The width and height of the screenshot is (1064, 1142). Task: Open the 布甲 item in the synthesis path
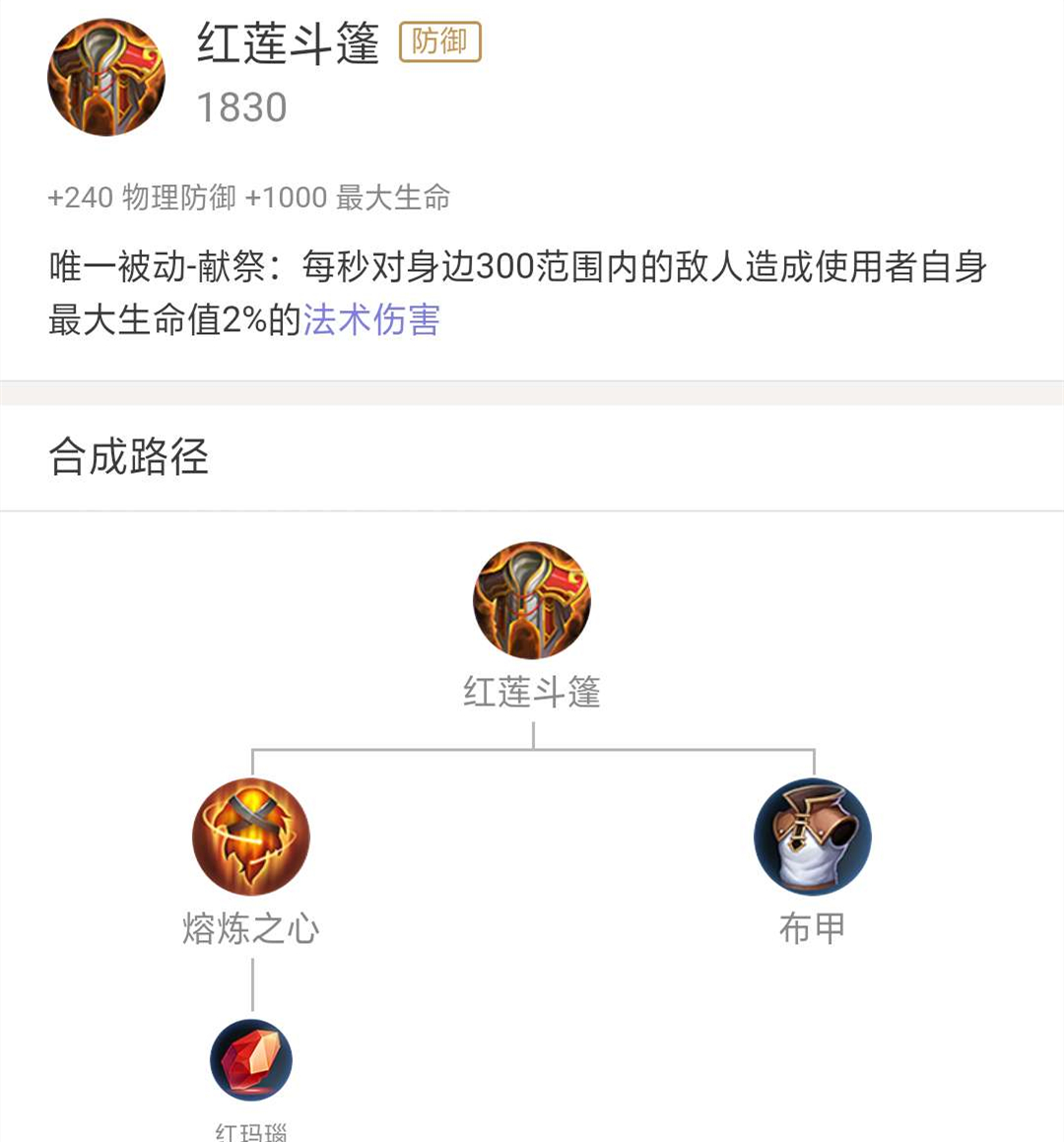[x=813, y=838]
